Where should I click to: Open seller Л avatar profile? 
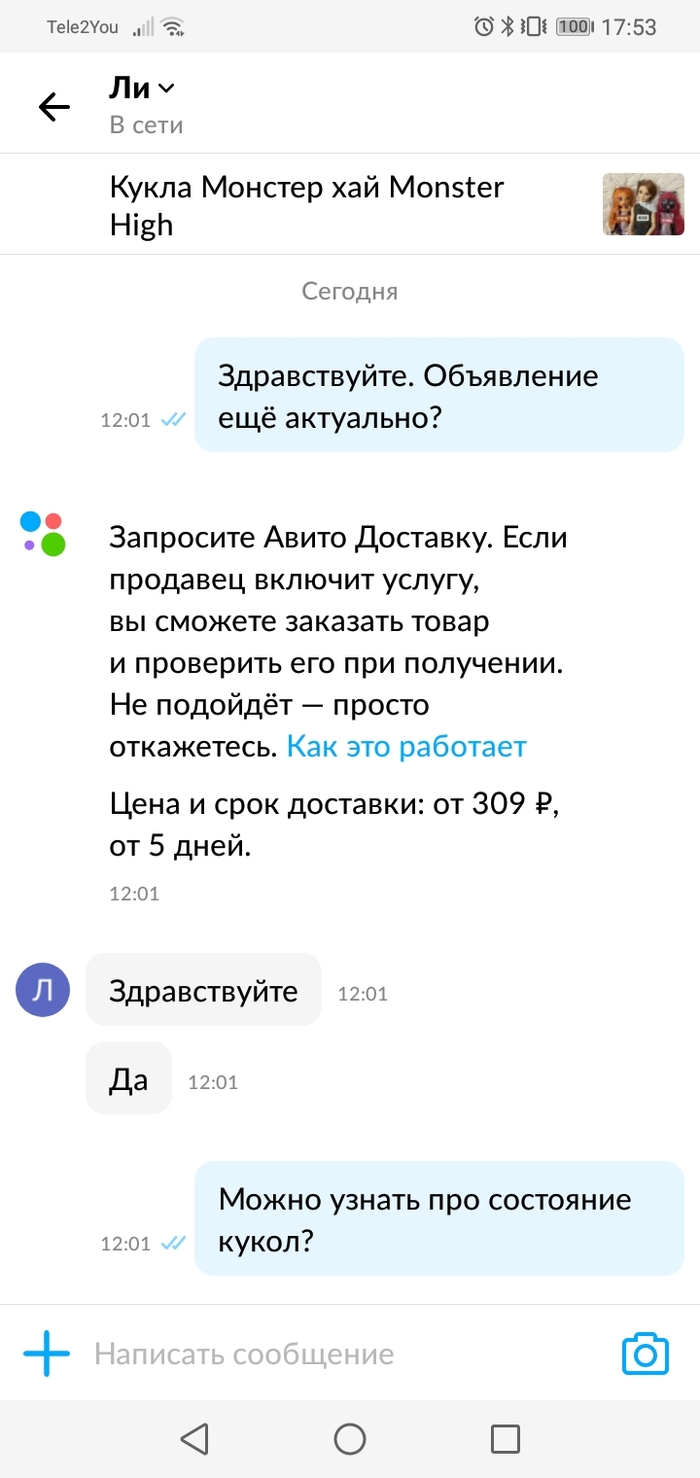click(43, 991)
